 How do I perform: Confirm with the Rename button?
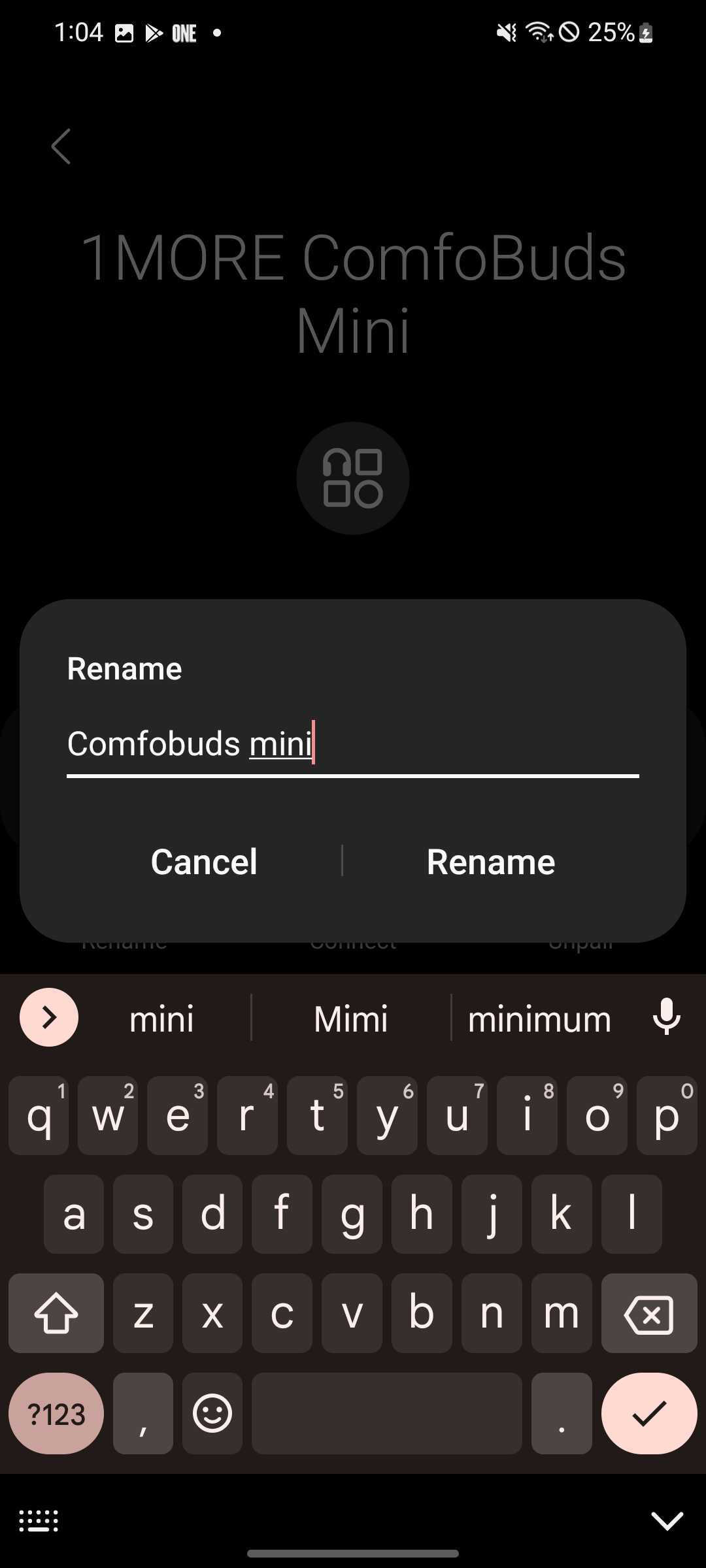tap(490, 862)
